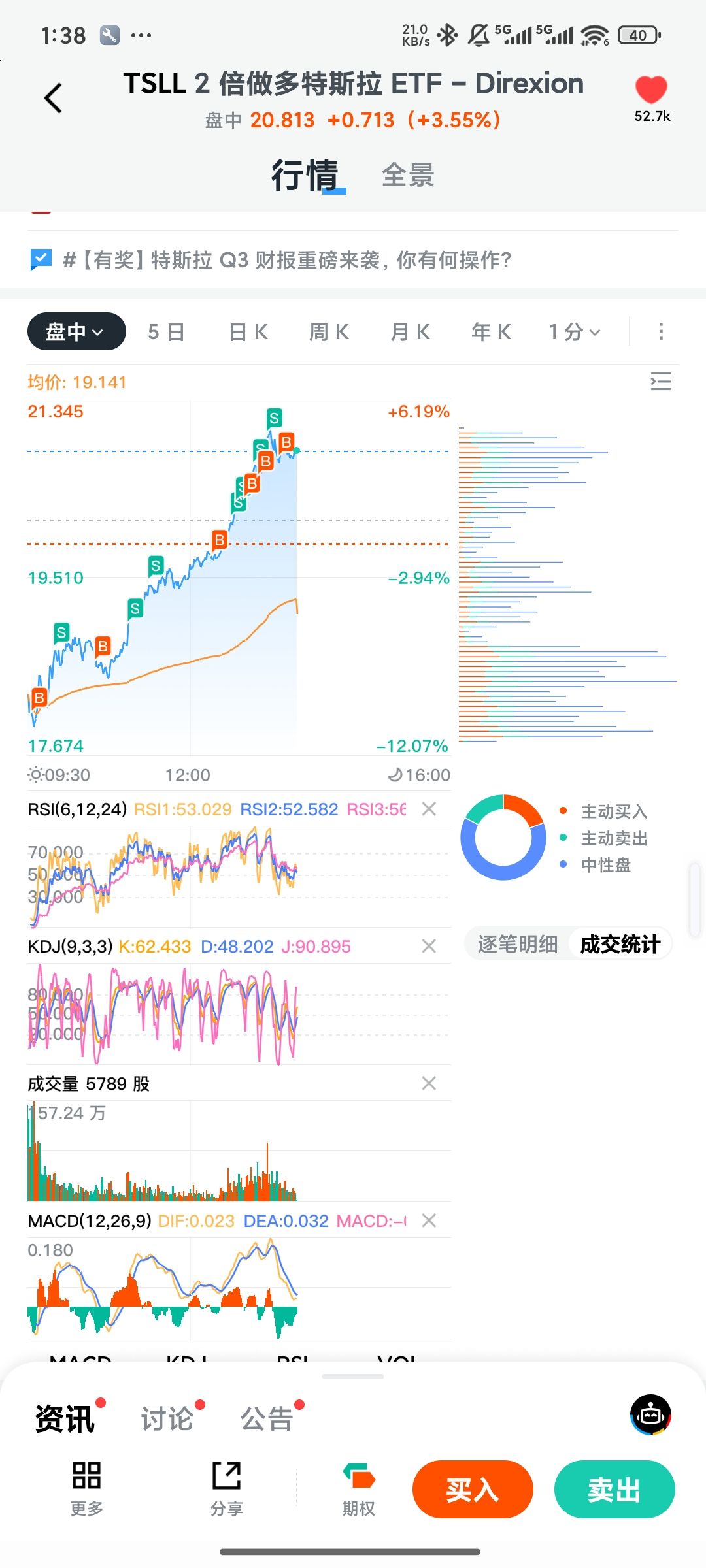This screenshot has width=706, height=1568.
Task: Expand the 1分 interval dropdown
Action: click(x=574, y=332)
